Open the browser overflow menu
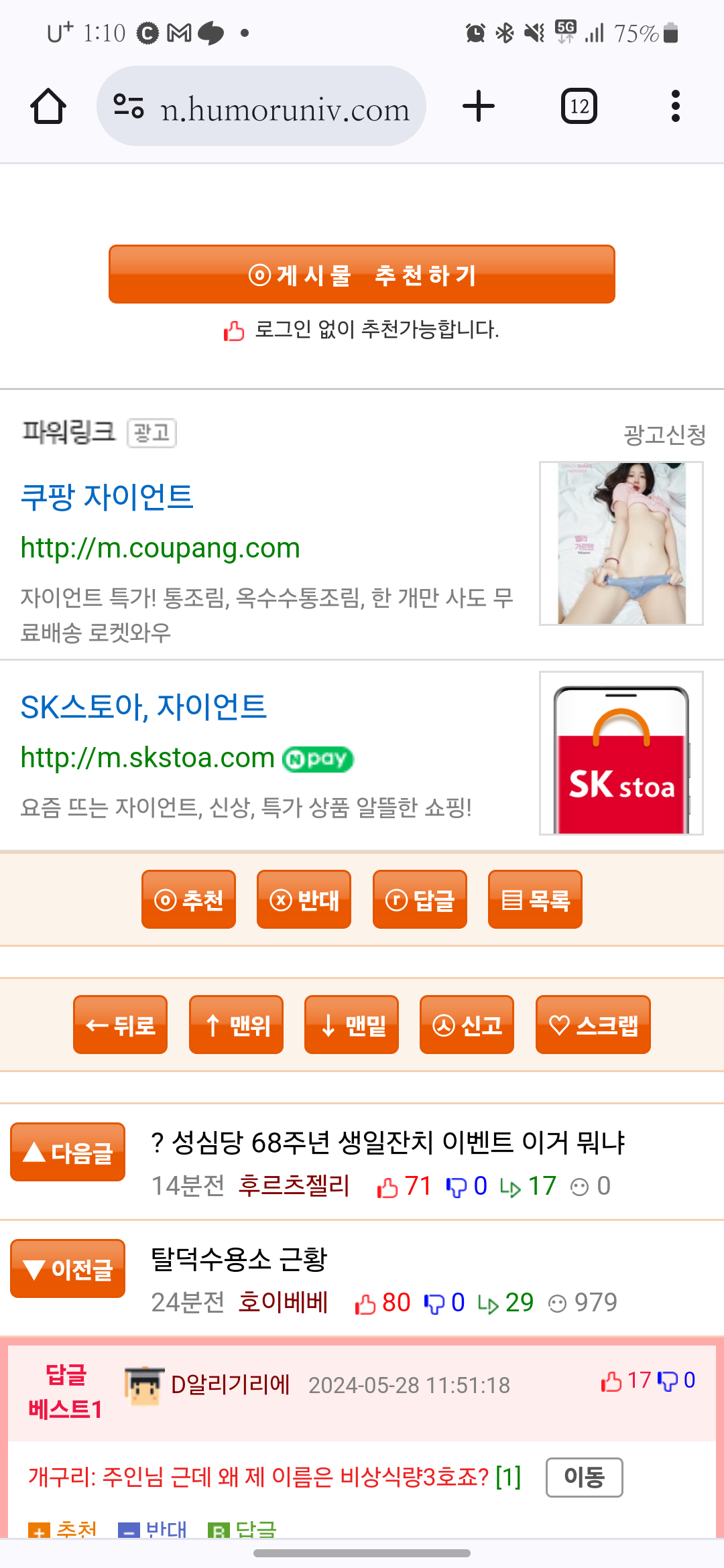 click(x=675, y=107)
